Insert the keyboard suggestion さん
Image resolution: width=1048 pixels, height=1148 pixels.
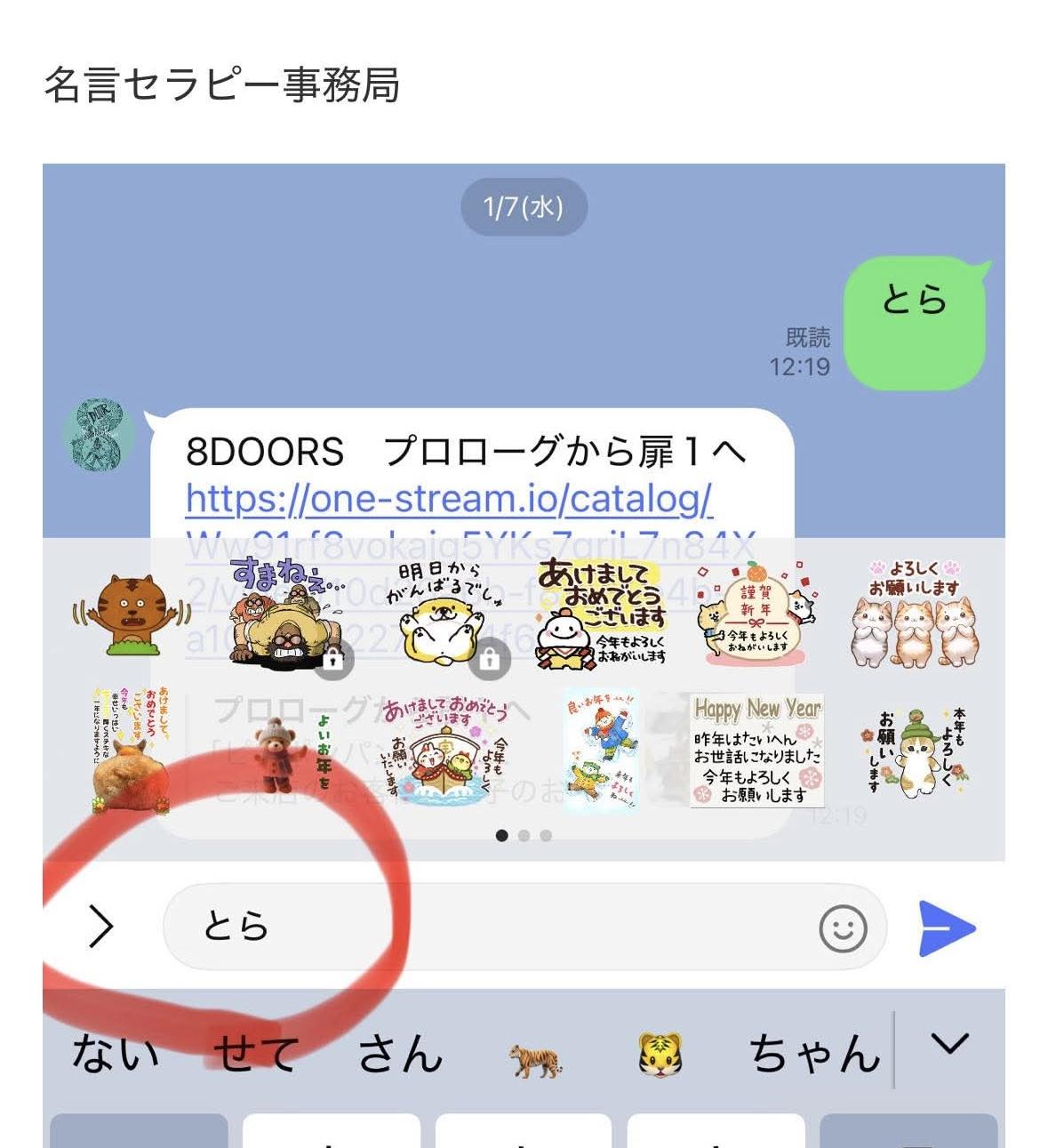[400, 1054]
